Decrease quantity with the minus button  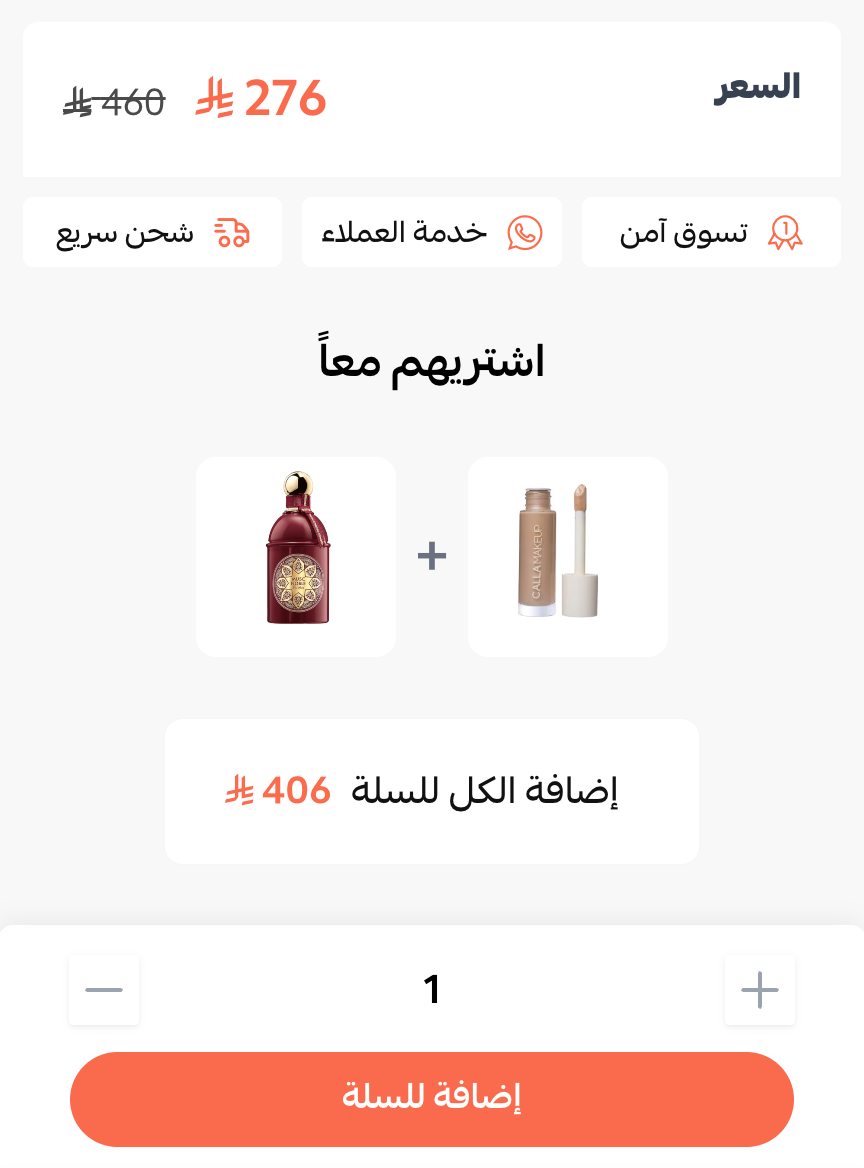104,990
